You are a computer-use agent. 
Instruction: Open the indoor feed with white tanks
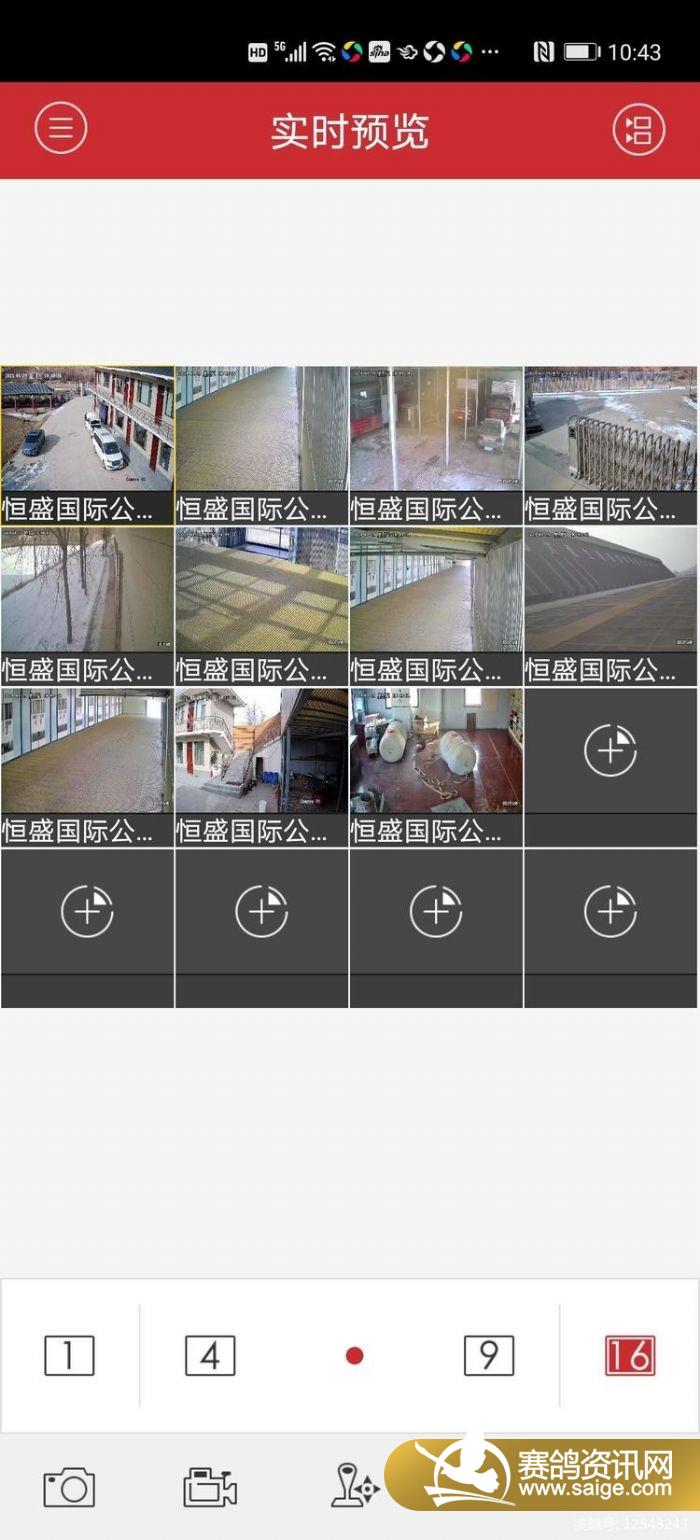pyautogui.click(x=436, y=750)
